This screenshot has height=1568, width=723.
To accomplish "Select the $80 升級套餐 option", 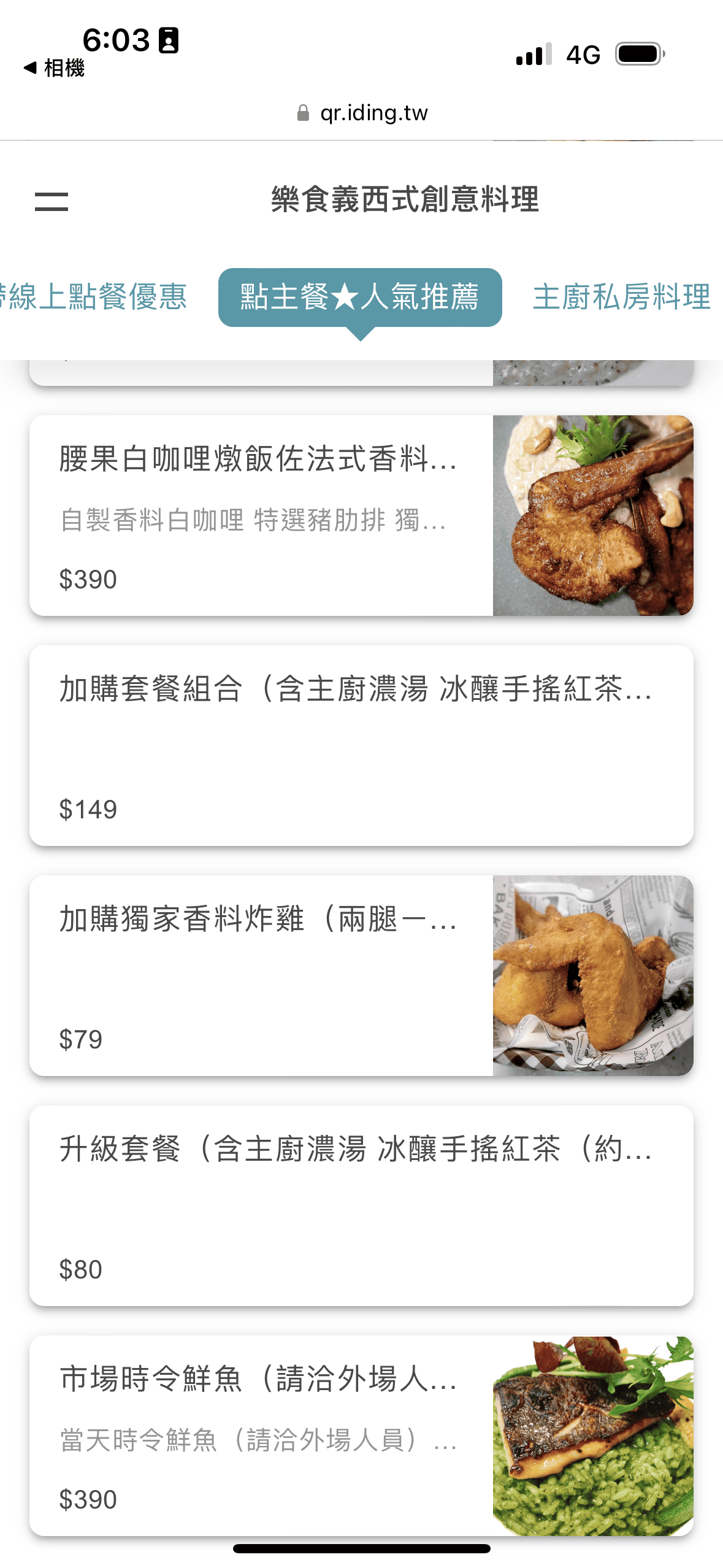I will pyautogui.click(x=361, y=1205).
